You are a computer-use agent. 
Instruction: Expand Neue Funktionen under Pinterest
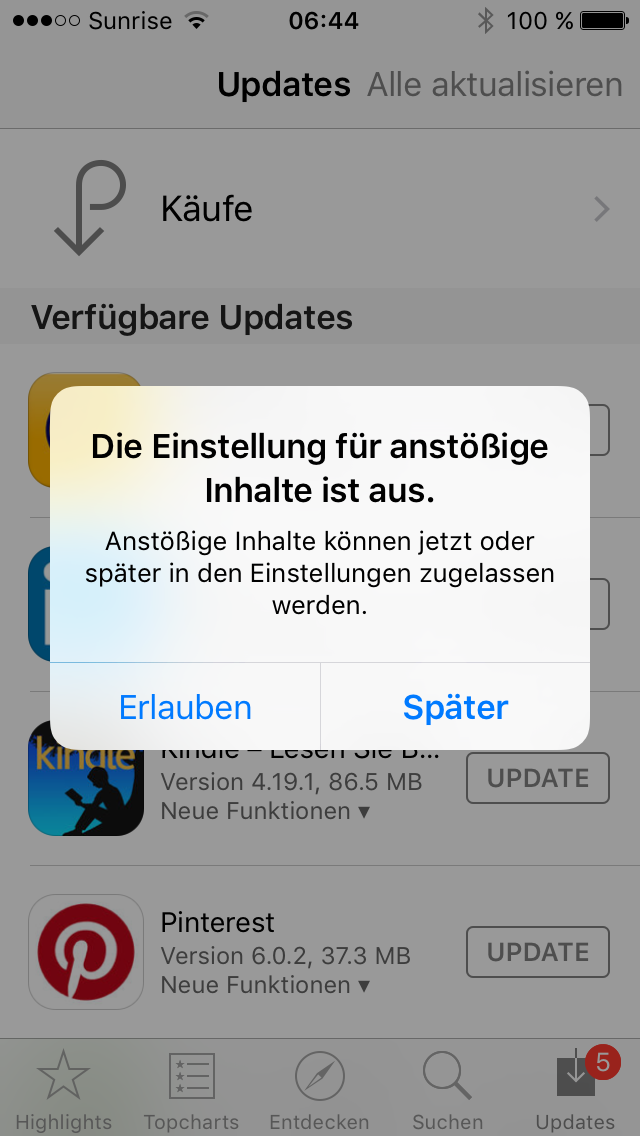coord(265,985)
